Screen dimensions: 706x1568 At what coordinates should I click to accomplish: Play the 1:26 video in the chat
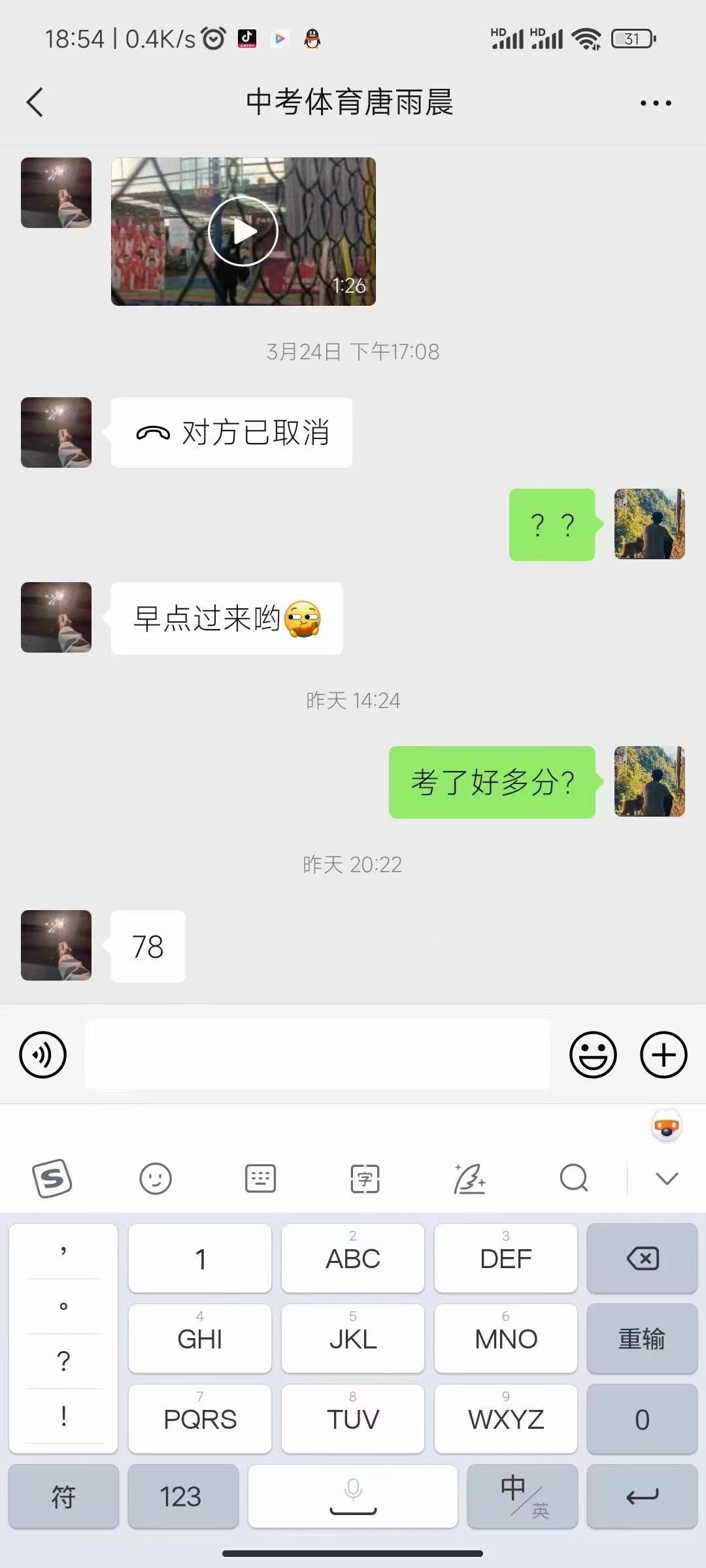(243, 231)
